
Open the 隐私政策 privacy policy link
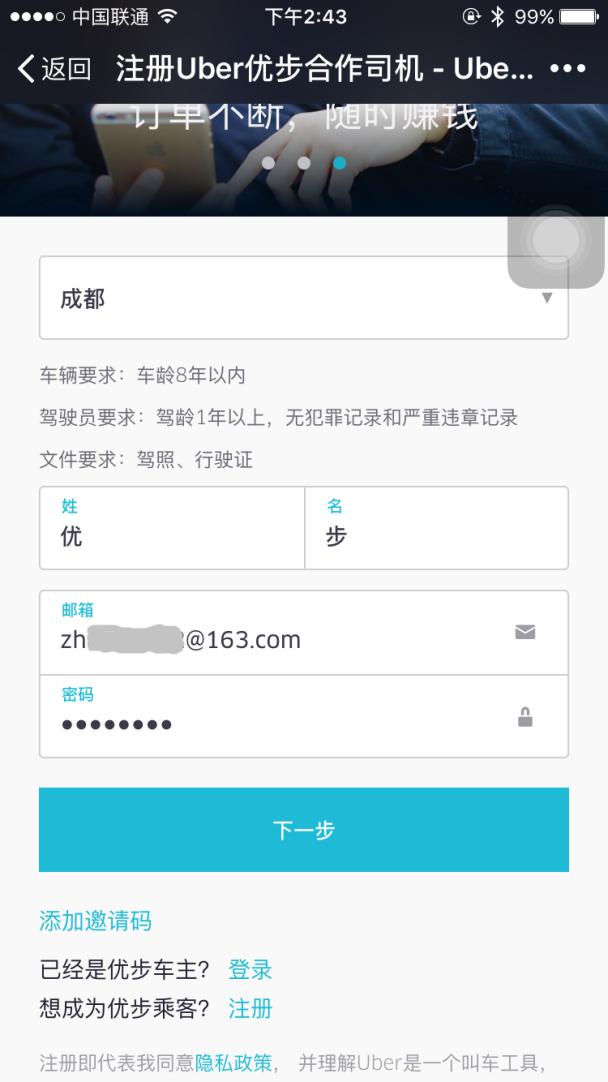coord(233,1062)
